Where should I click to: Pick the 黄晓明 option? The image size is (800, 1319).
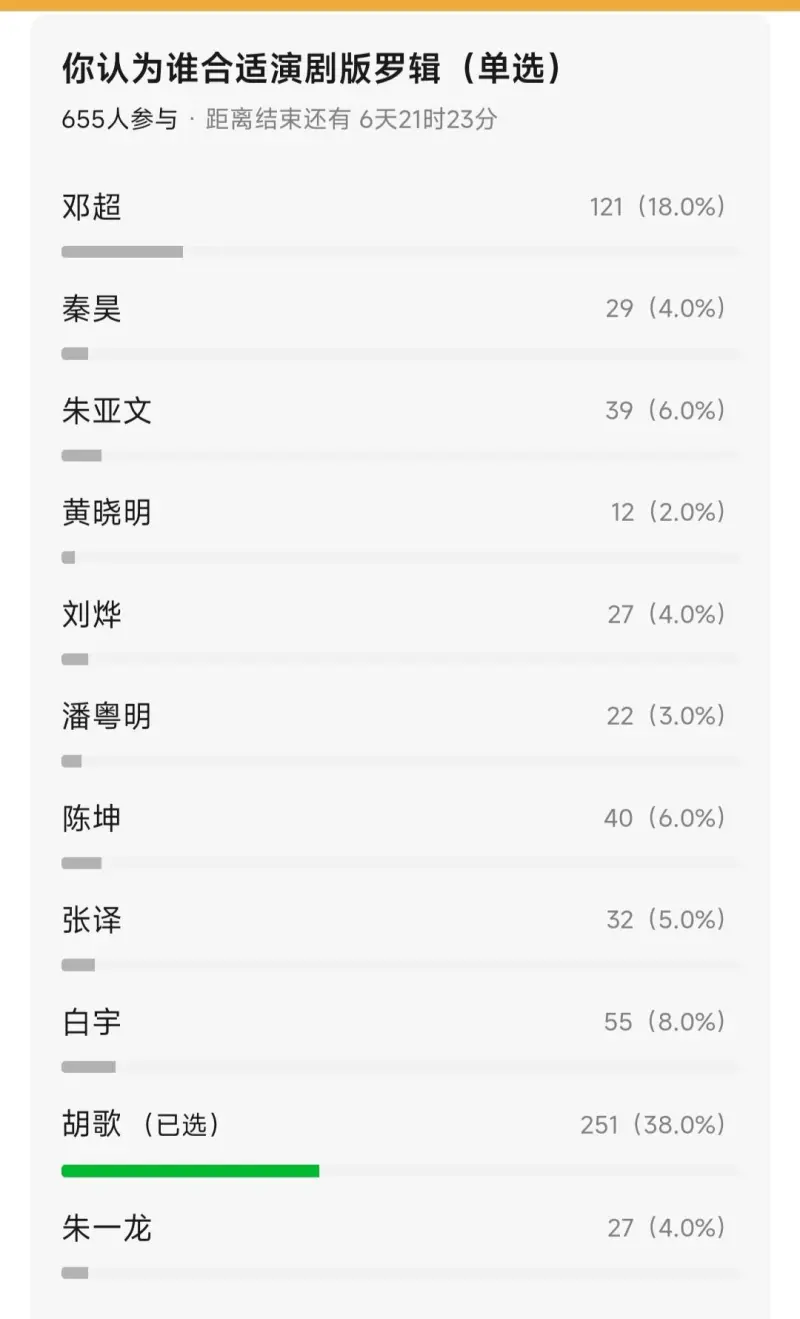pyautogui.click(x=400, y=530)
